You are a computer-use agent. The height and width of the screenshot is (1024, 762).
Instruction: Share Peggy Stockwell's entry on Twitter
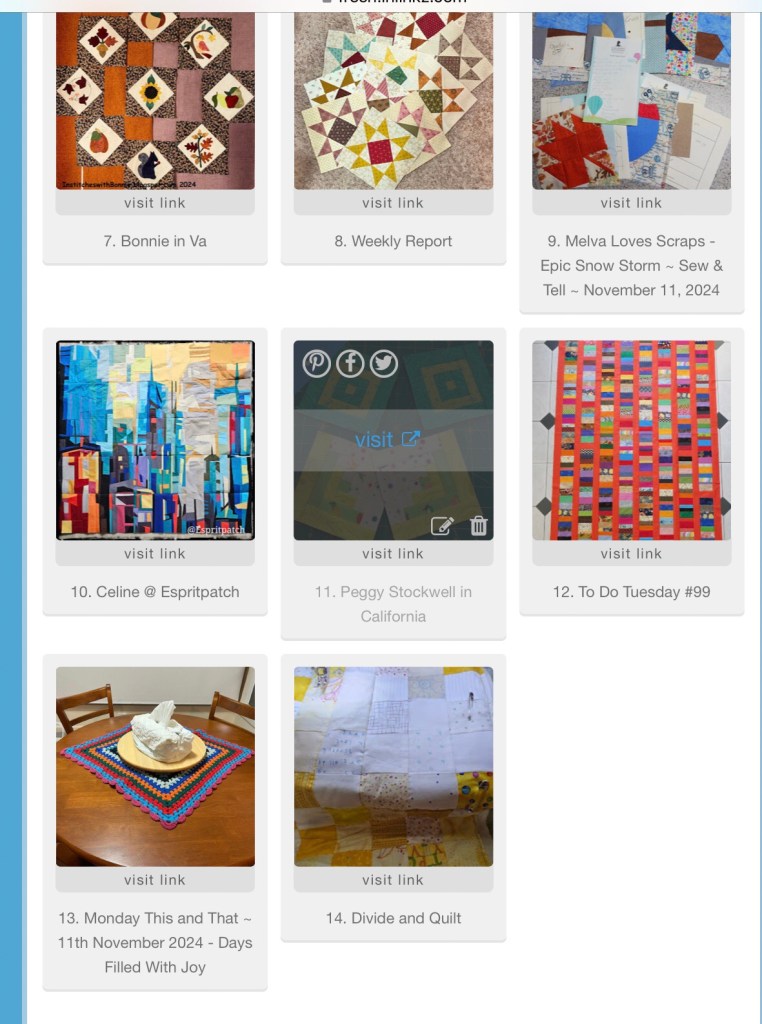coord(384,363)
